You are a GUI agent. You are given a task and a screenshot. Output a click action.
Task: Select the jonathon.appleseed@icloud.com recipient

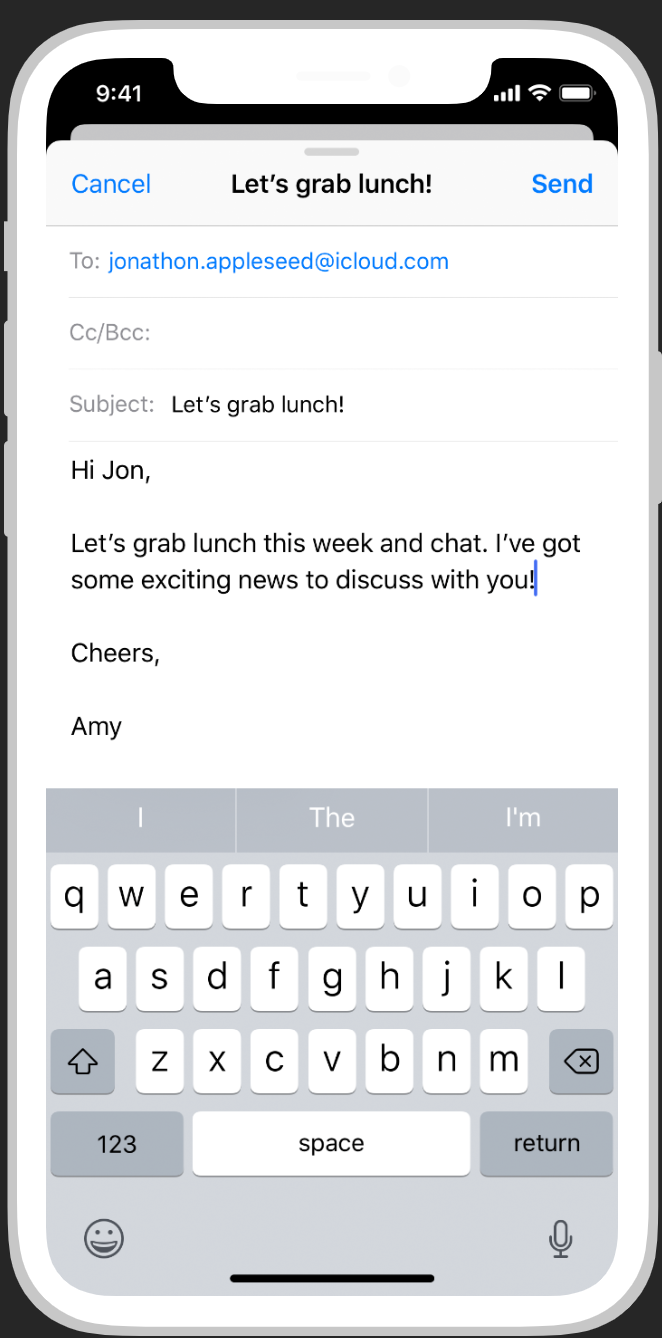pyautogui.click(x=278, y=261)
